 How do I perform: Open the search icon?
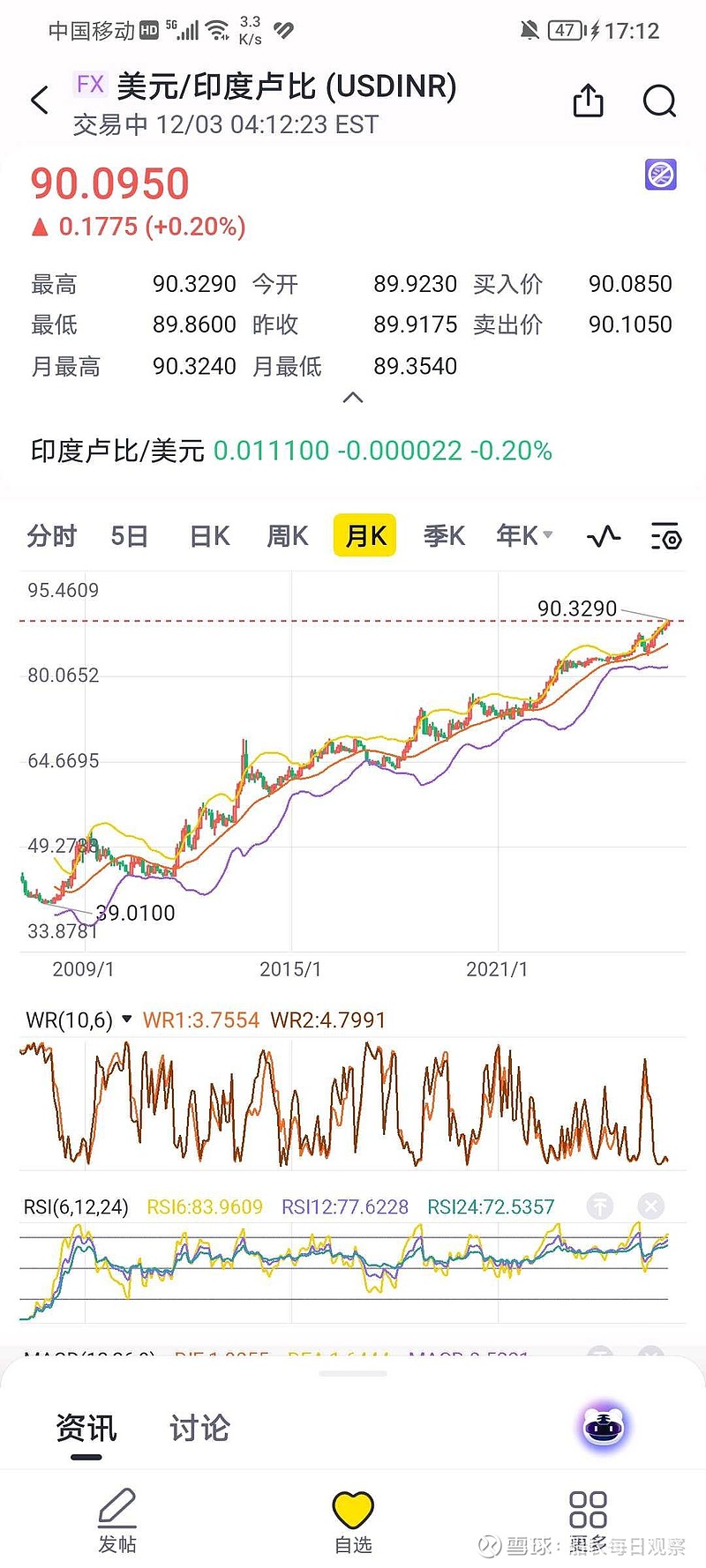(x=659, y=101)
